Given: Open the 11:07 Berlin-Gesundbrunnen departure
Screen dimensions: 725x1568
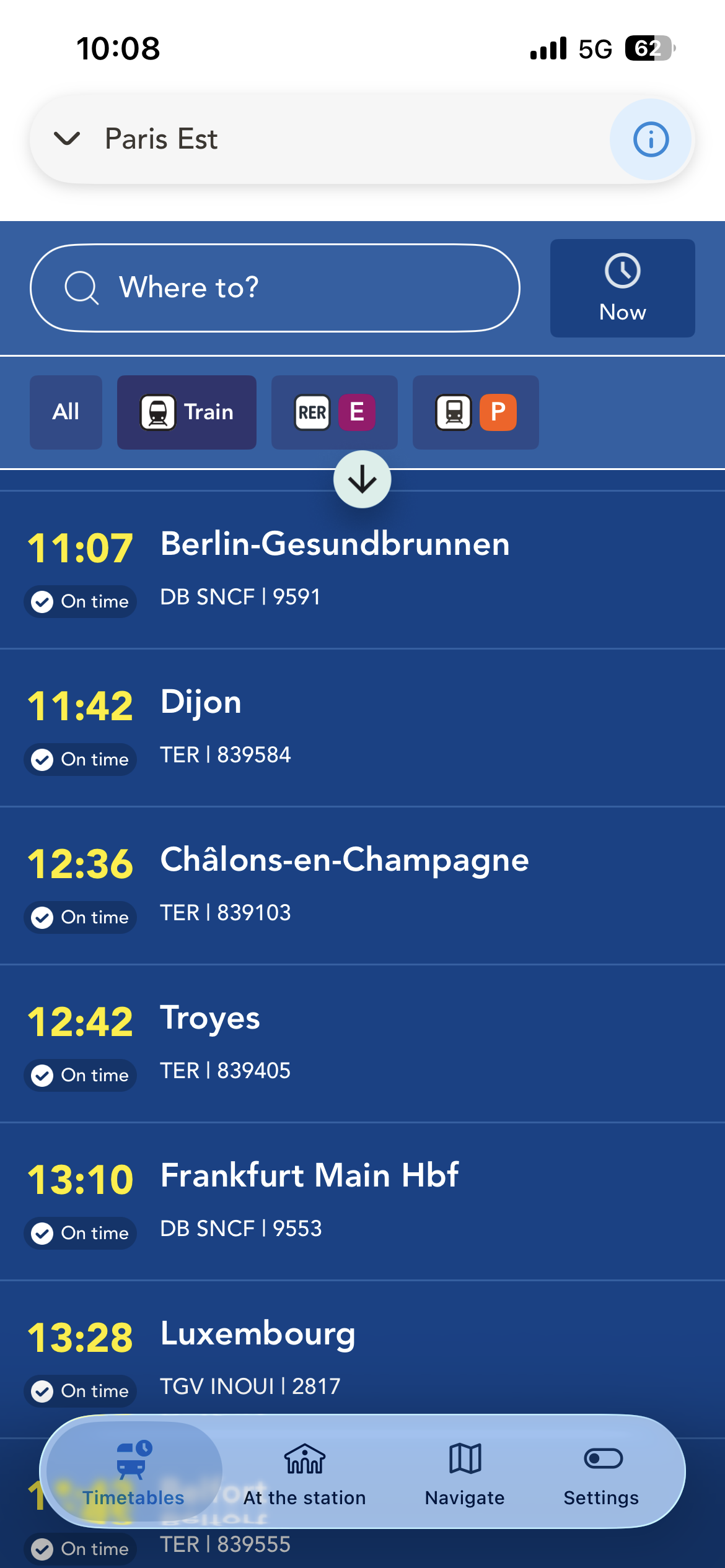Looking at the screenshot, I should point(362,570).
